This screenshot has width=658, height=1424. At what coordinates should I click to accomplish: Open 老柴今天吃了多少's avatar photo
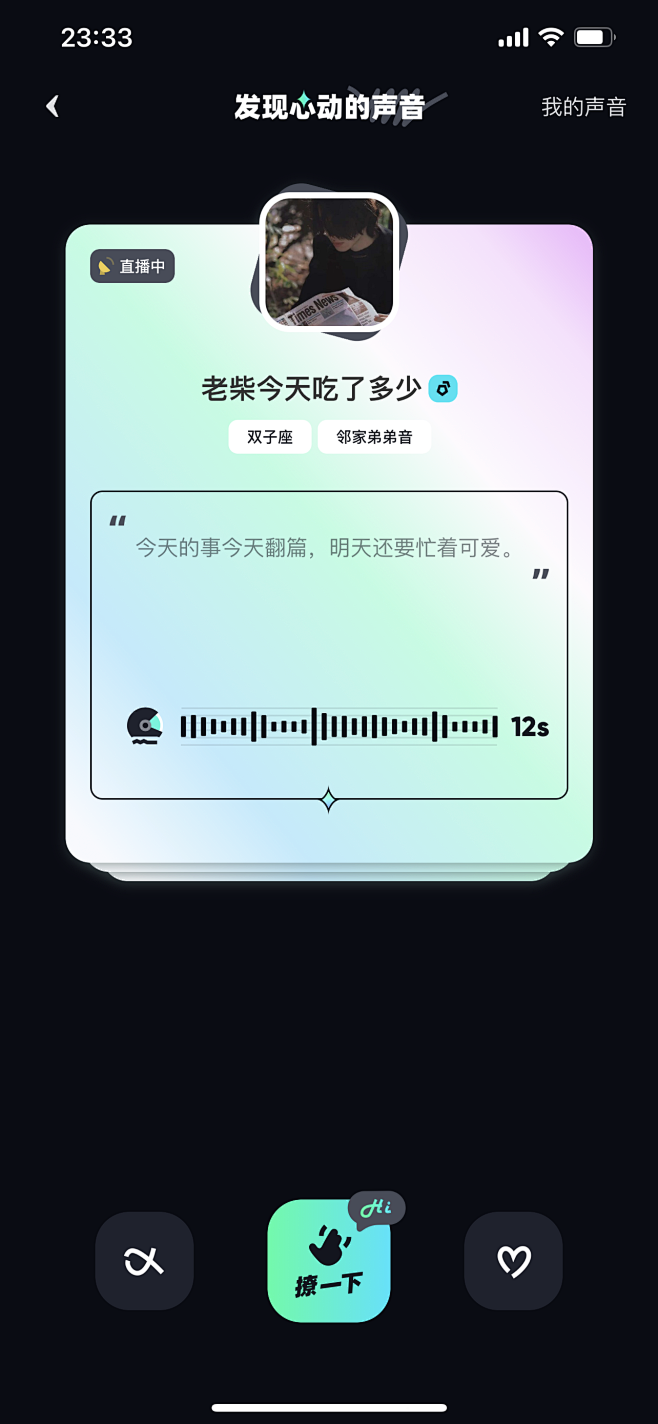click(329, 261)
